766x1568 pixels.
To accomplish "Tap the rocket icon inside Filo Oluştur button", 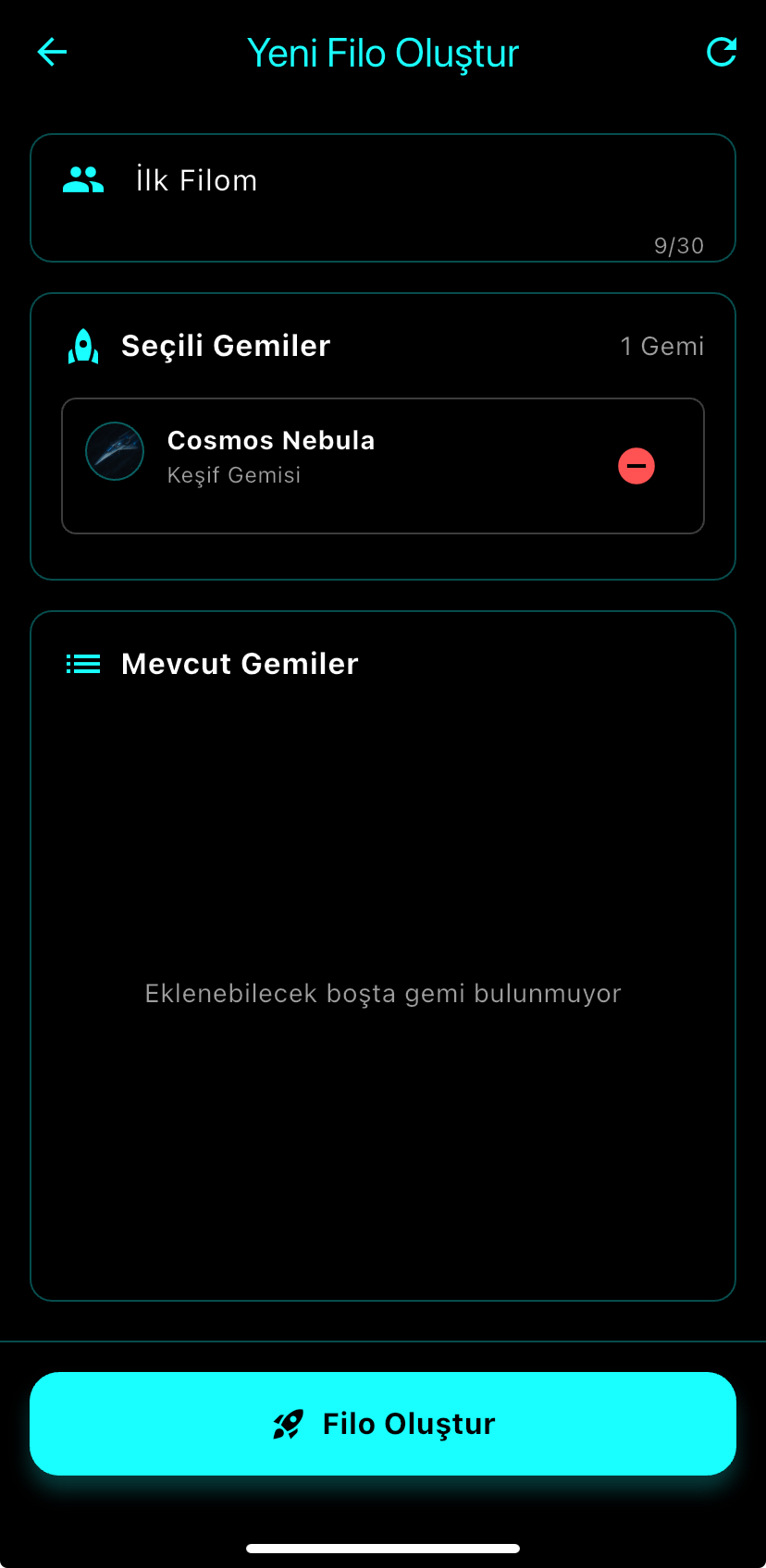I will click(x=288, y=1424).
